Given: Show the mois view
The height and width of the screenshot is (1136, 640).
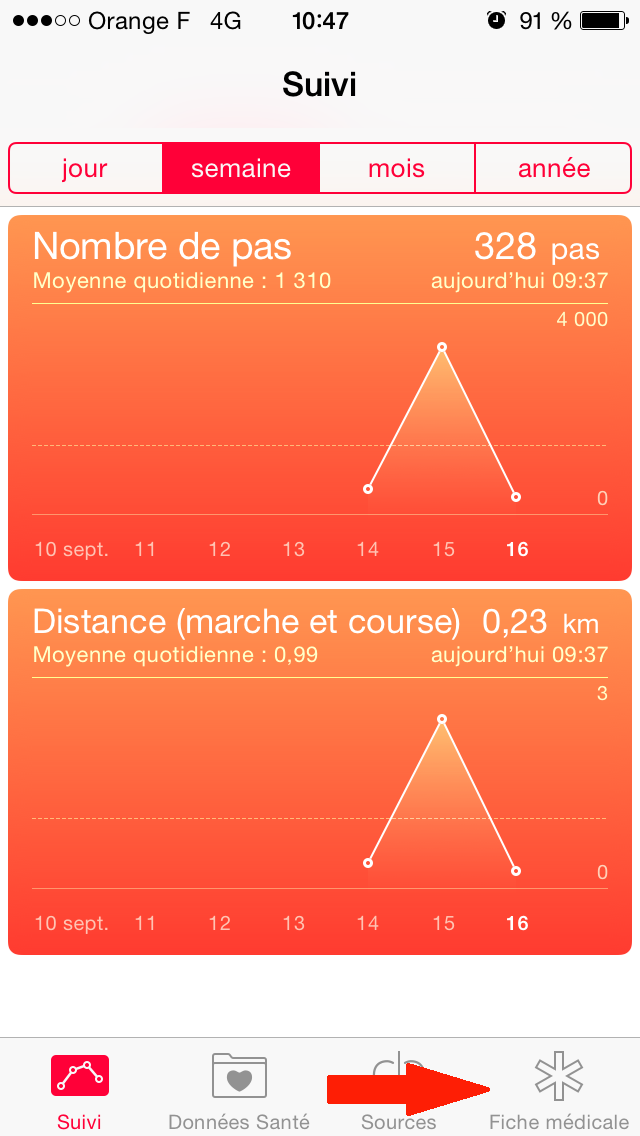Looking at the screenshot, I should click(x=397, y=168).
